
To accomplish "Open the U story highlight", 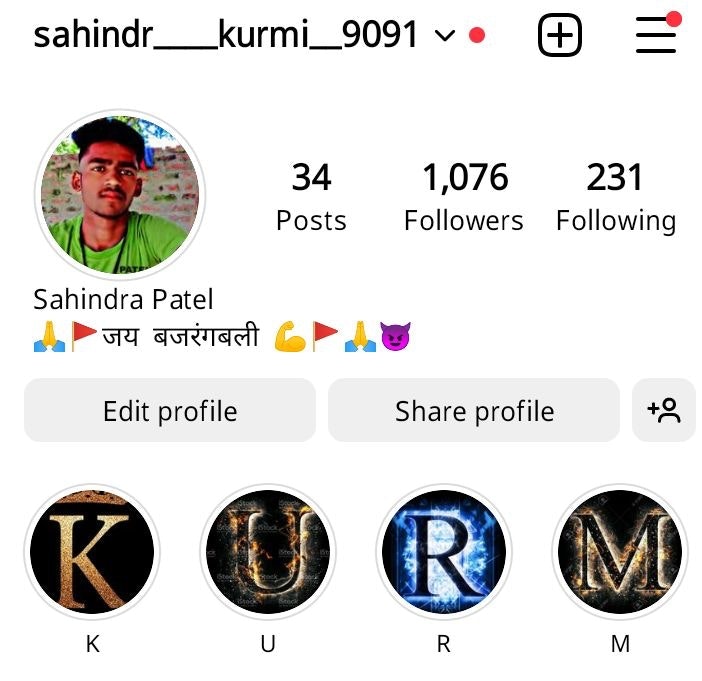I will (x=268, y=552).
